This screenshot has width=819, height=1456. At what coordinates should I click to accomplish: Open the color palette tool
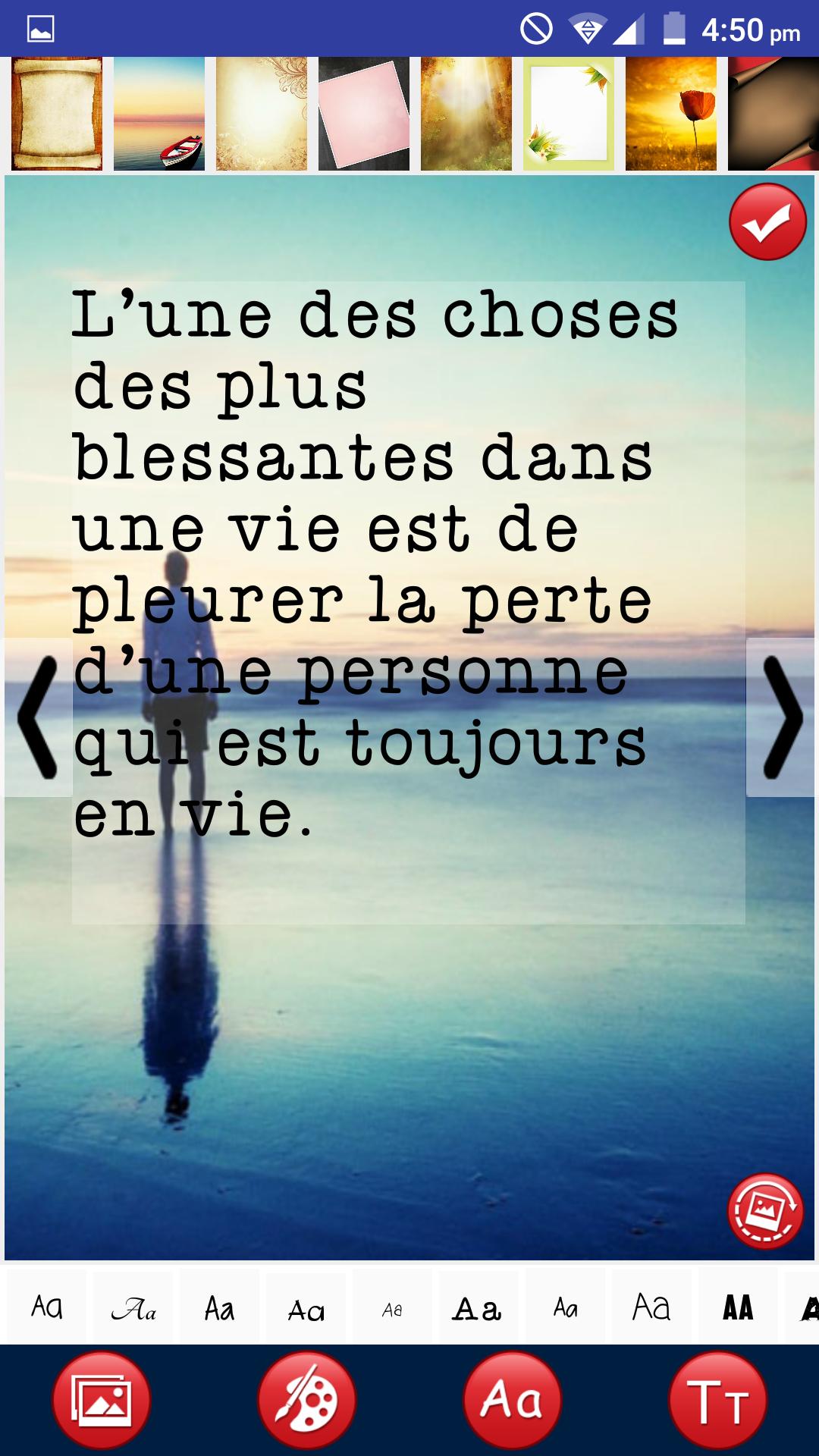click(307, 1400)
